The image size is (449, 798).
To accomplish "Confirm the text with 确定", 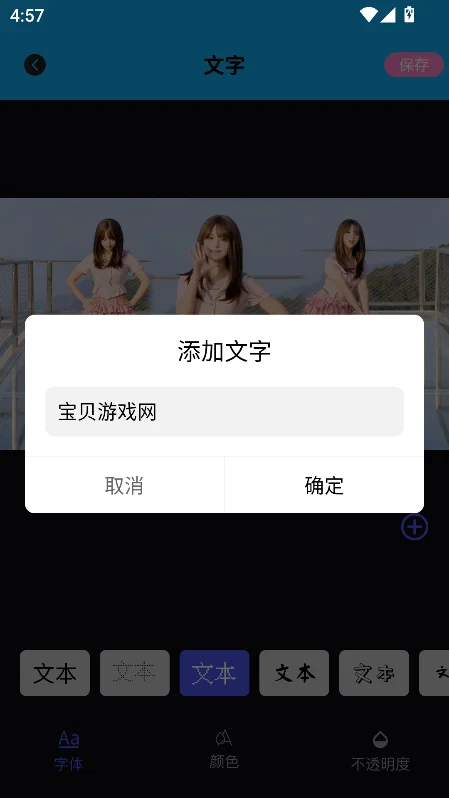I will (324, 485).
